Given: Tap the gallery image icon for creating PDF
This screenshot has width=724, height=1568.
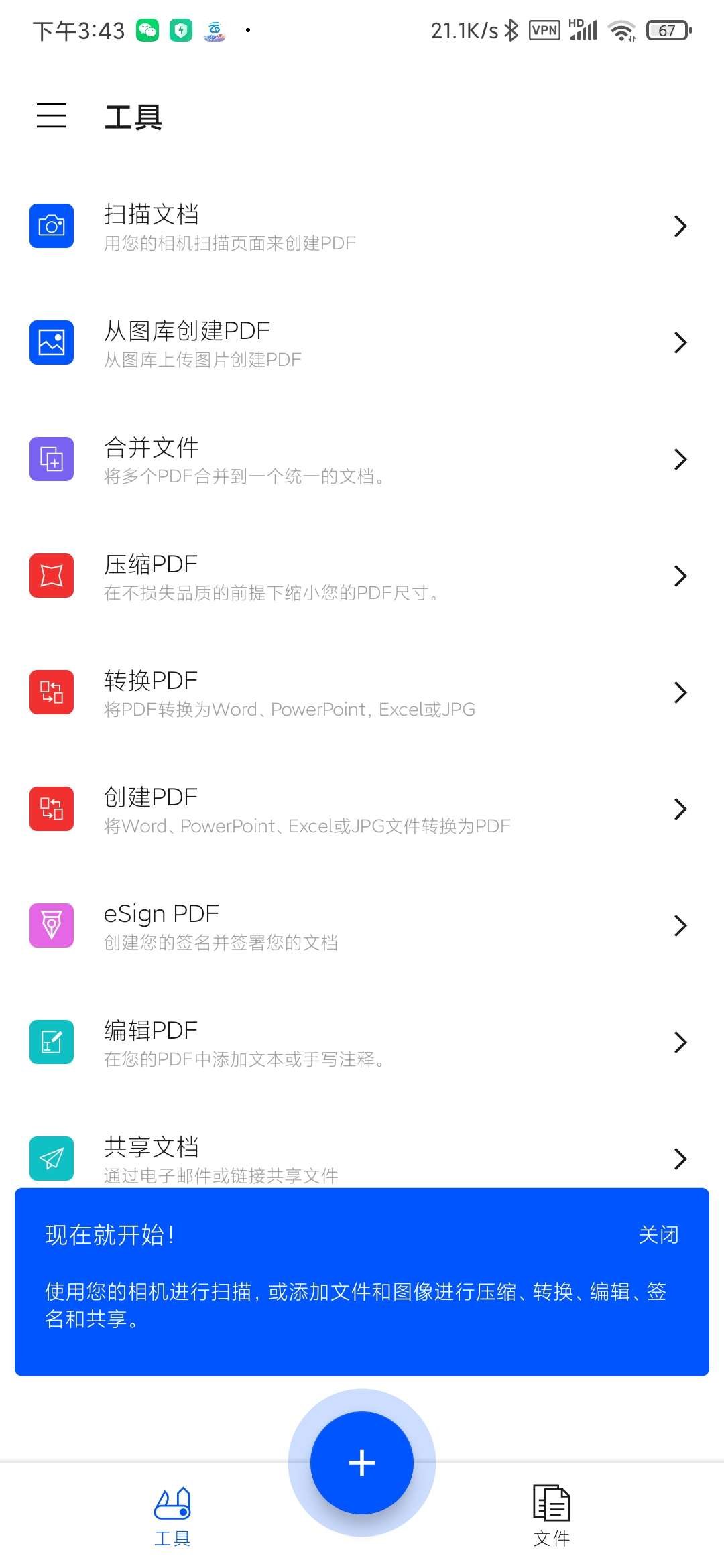Looking at the screenshot, I should tap(51, 342).
